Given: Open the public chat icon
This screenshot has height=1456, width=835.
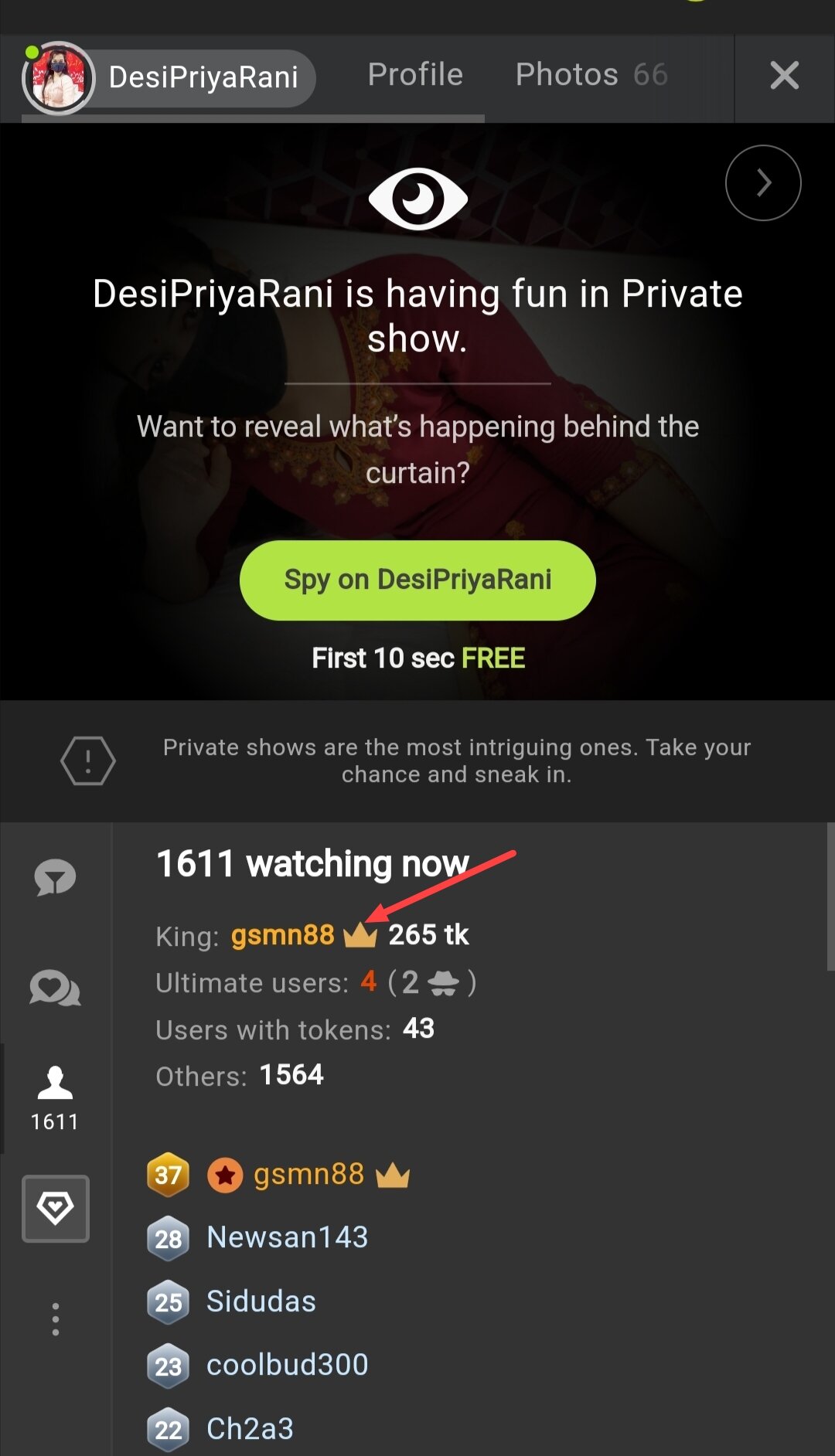Looking at the screenshot, I should 56,878.
